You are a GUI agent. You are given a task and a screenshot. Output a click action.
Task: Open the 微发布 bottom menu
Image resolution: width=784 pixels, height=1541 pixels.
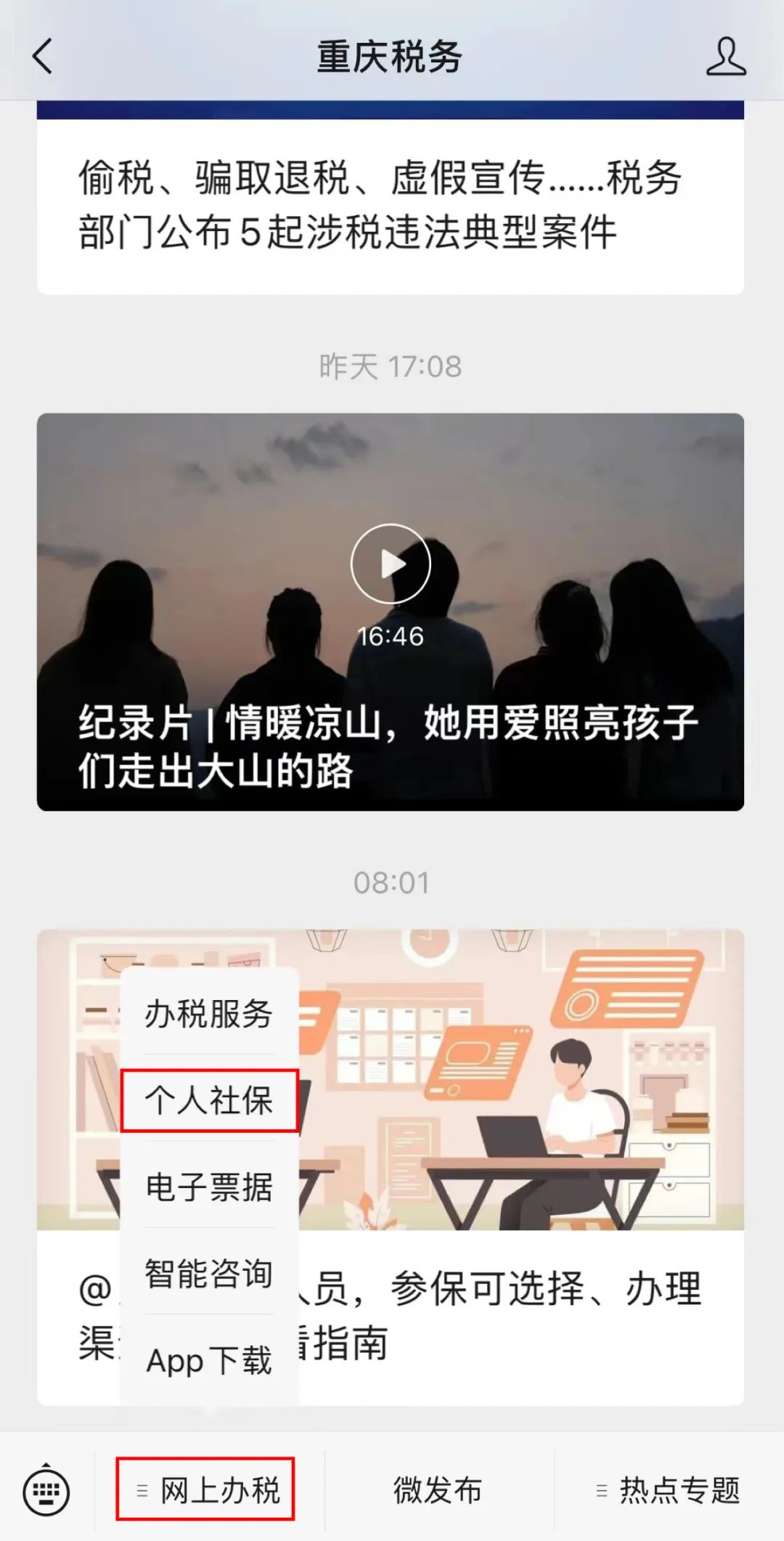[x=438, y=1490]
